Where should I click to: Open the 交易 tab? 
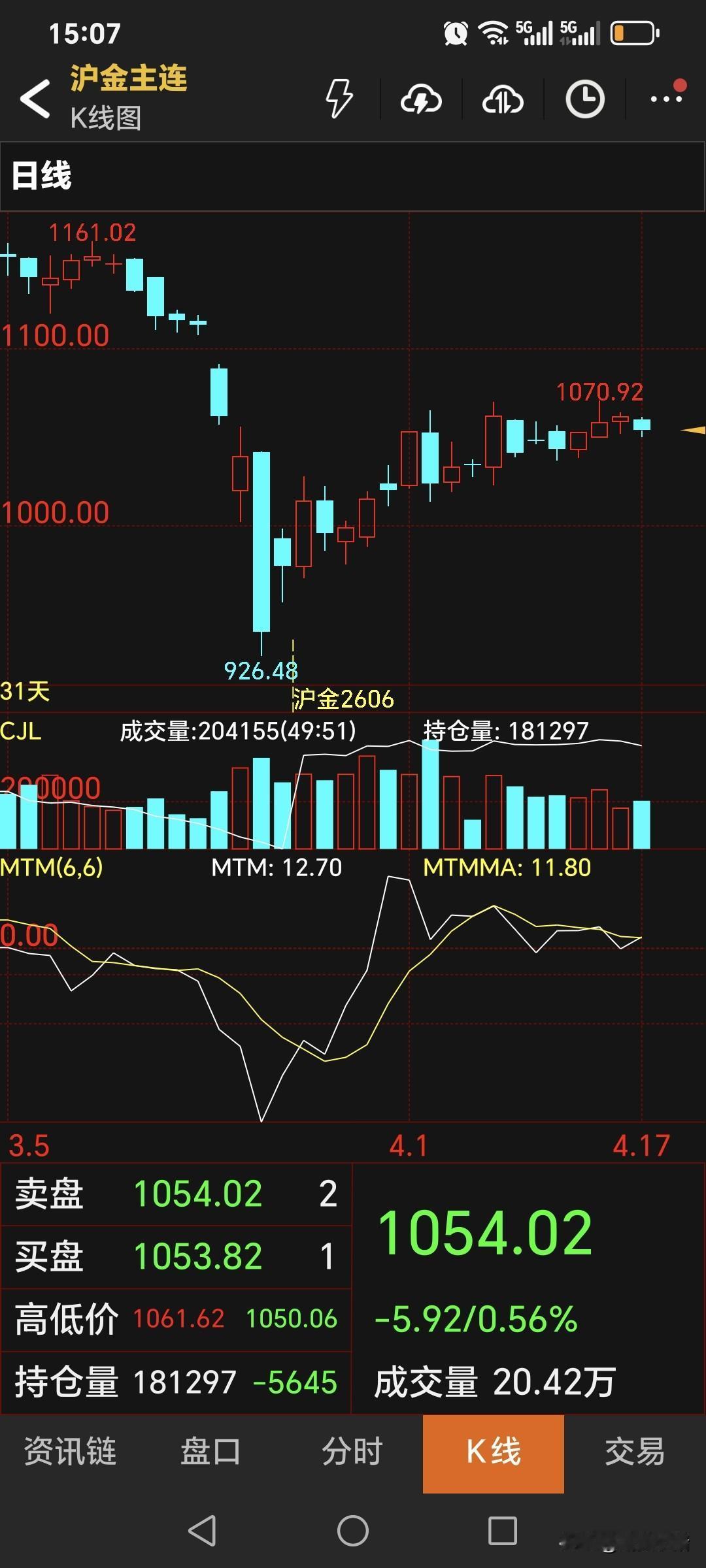pos(635,1452)
